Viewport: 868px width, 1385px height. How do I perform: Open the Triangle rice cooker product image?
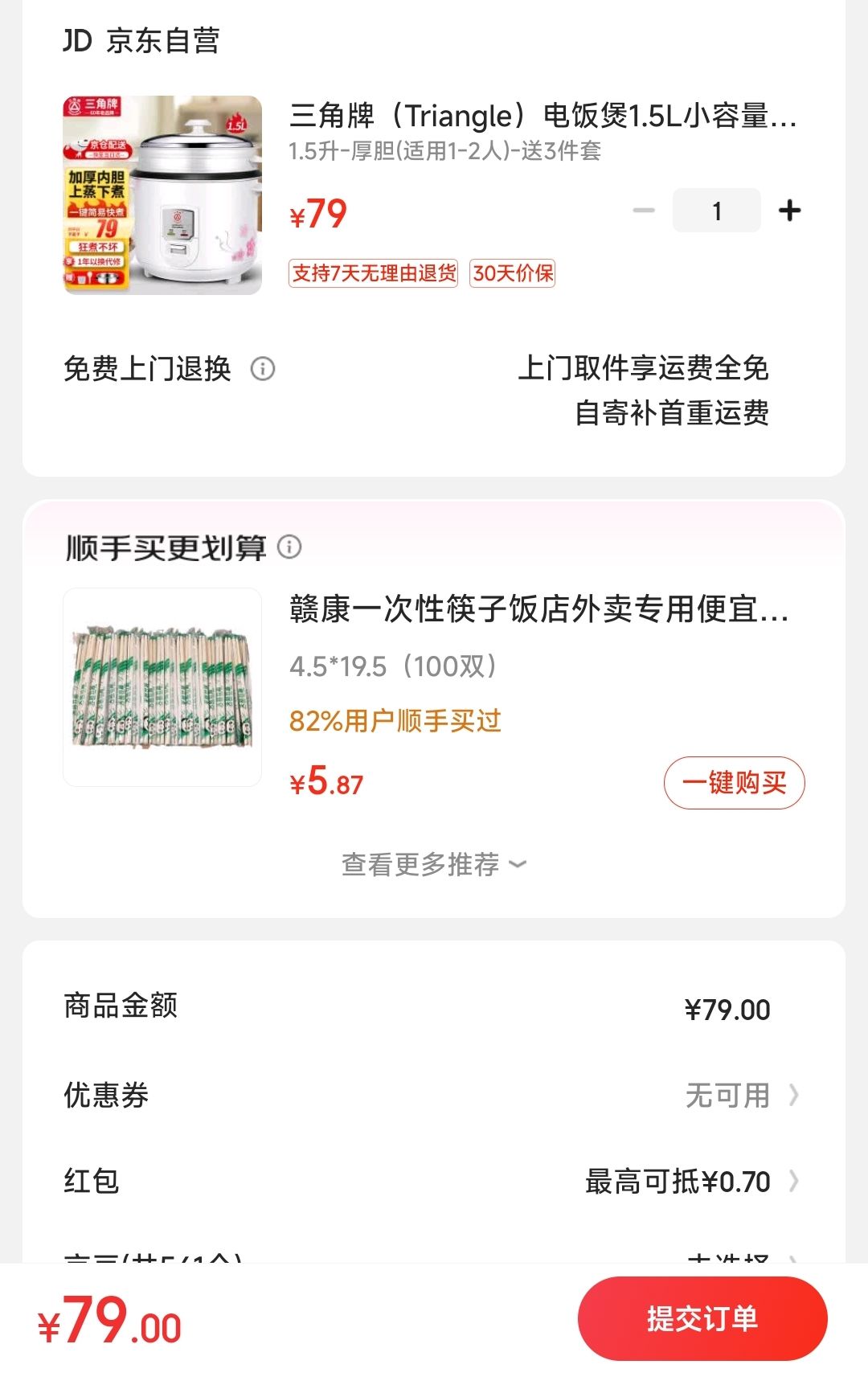pyautogui.click(x=162, y=195)
